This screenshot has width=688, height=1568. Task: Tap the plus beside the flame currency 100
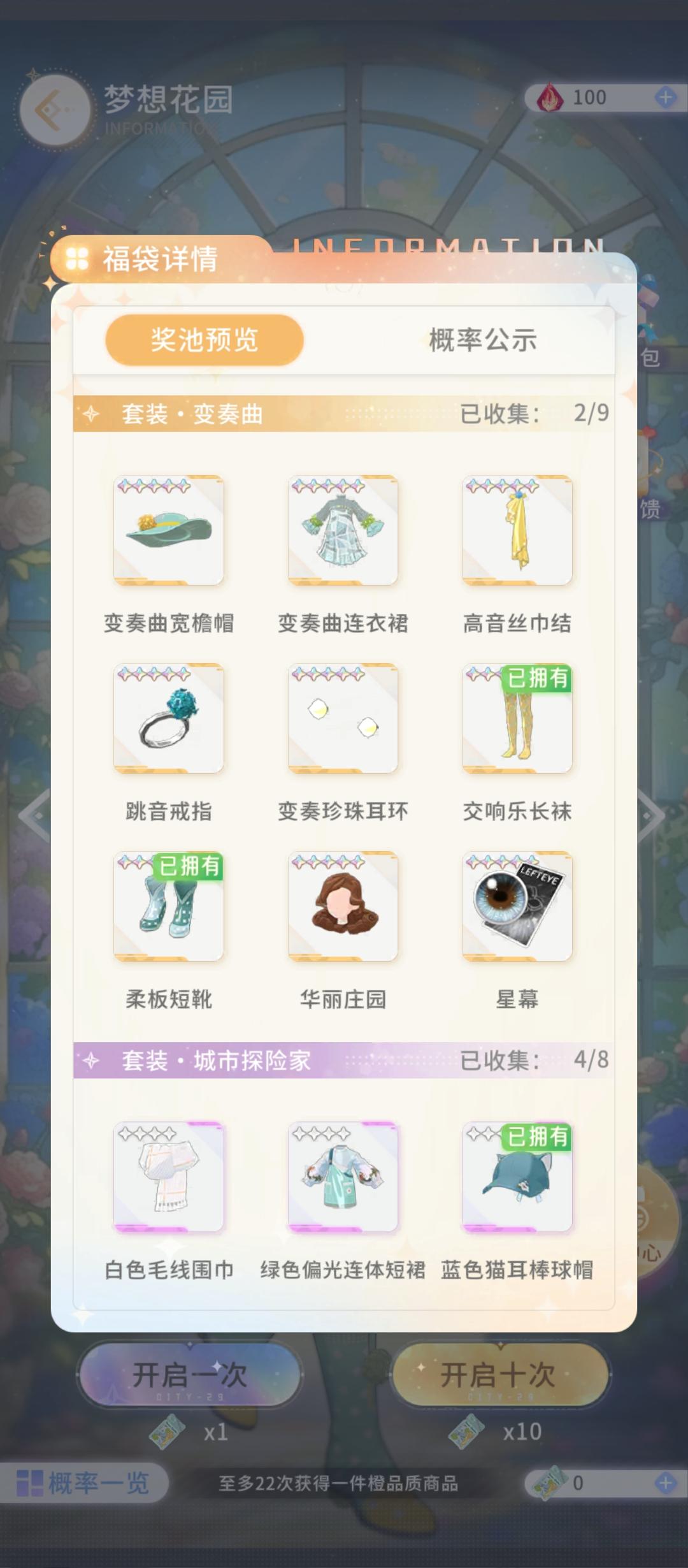coord(665,98)
